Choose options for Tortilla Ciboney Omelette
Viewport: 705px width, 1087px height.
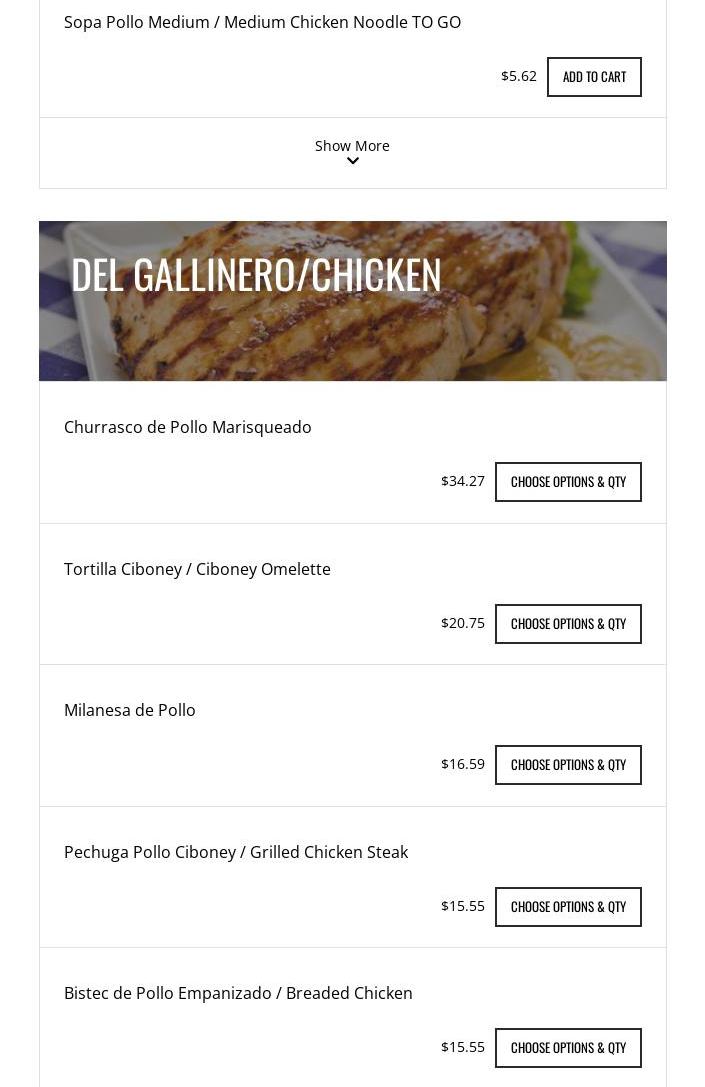(x=568, y=624)
